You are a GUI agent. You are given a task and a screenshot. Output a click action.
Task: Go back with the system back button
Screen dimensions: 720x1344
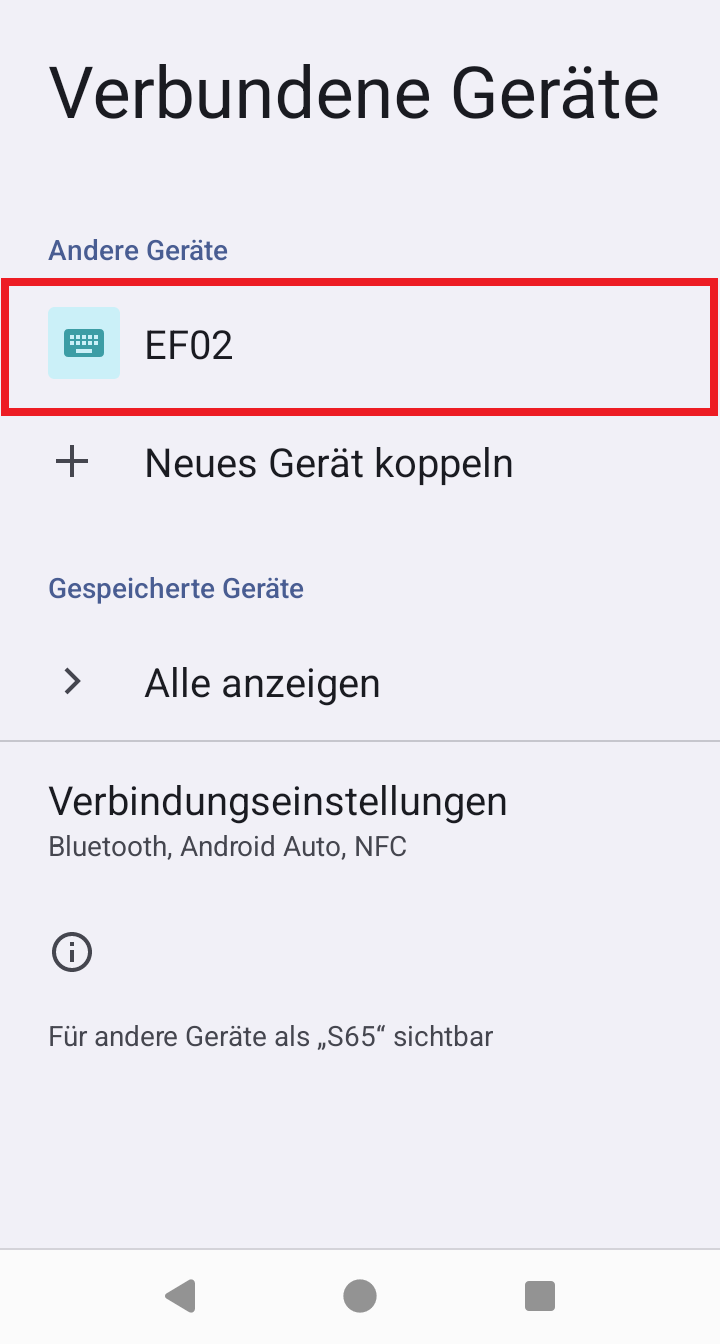(x=180, y=1296)
